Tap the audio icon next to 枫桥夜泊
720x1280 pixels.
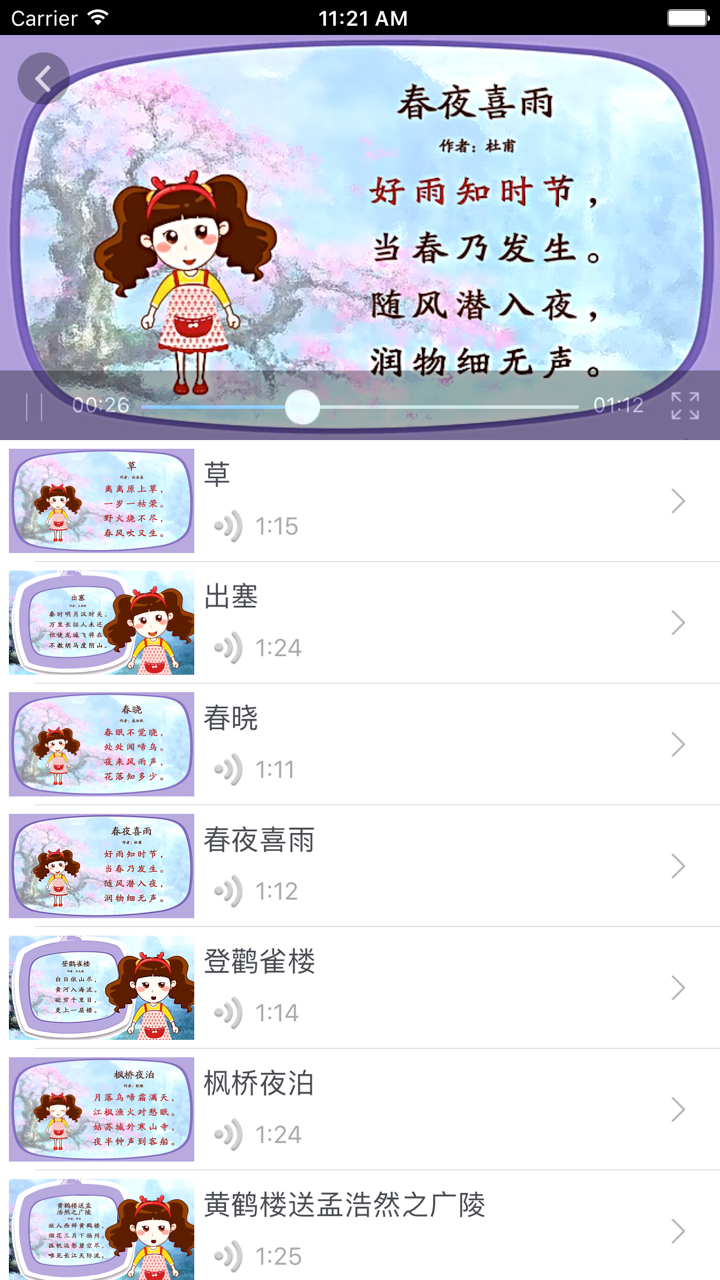tap(229, 1135)
